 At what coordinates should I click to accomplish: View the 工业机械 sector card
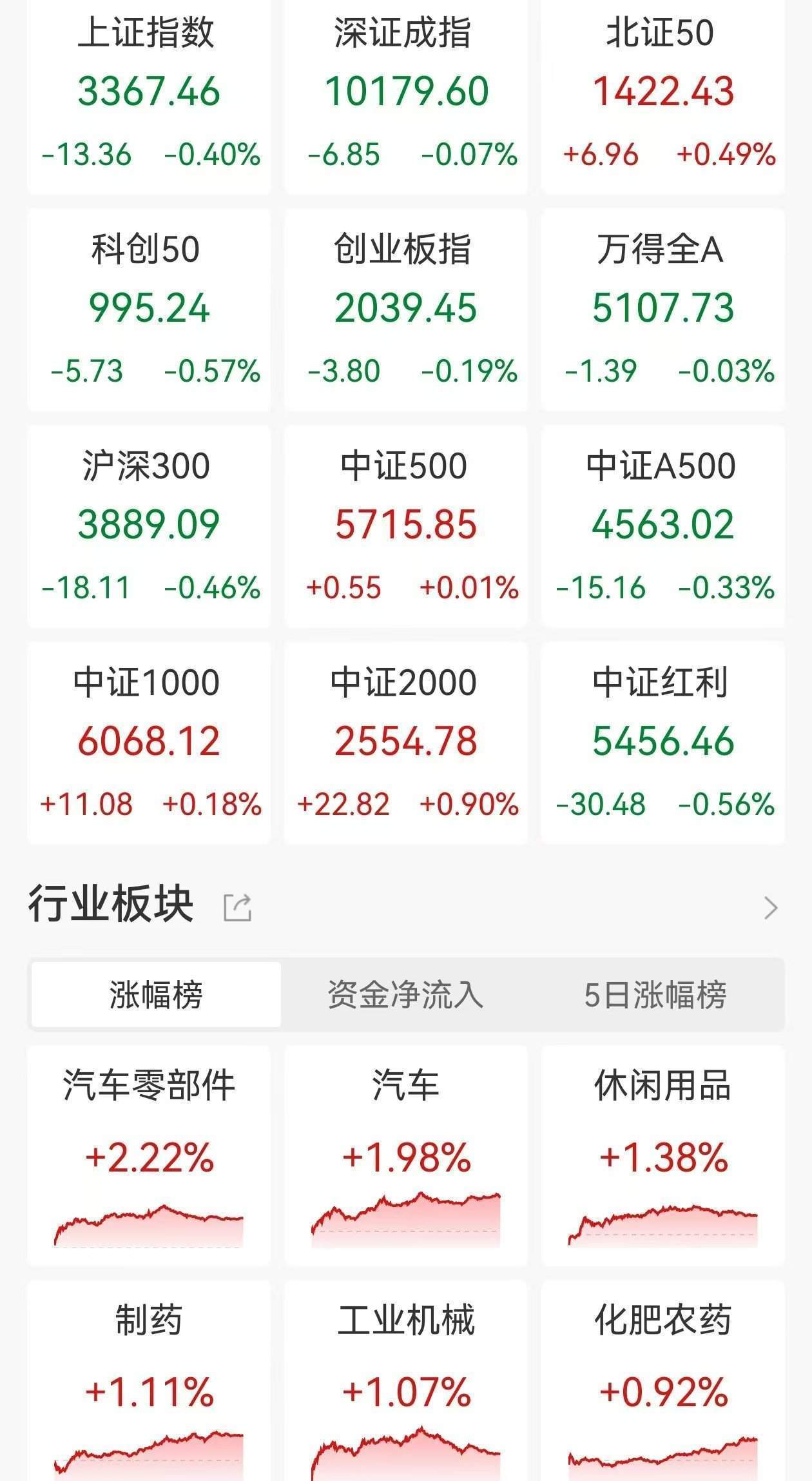406,1381
